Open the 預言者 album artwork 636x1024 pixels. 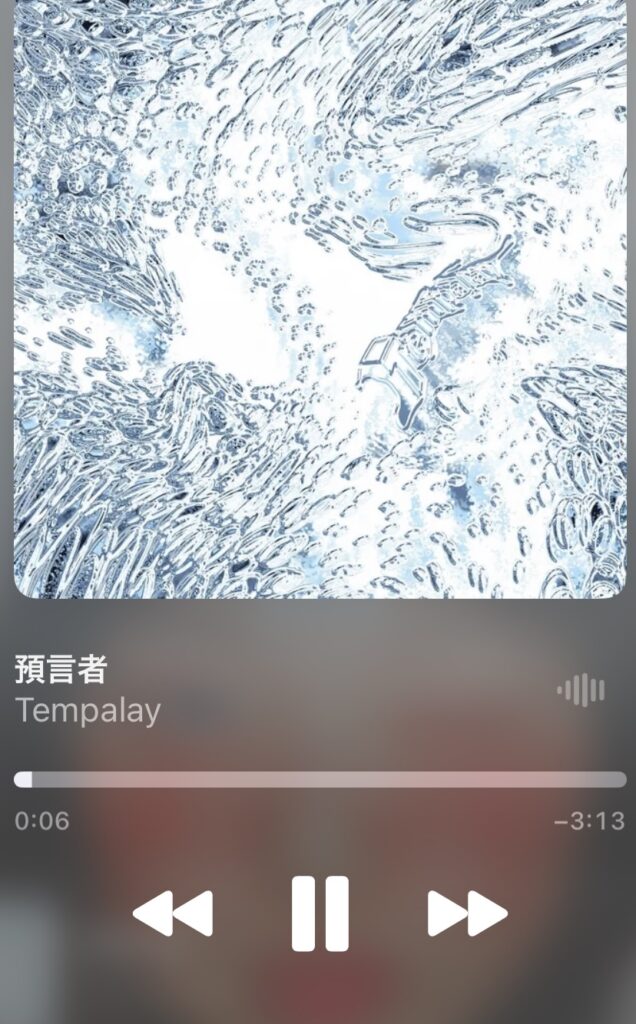pos(320,300)
